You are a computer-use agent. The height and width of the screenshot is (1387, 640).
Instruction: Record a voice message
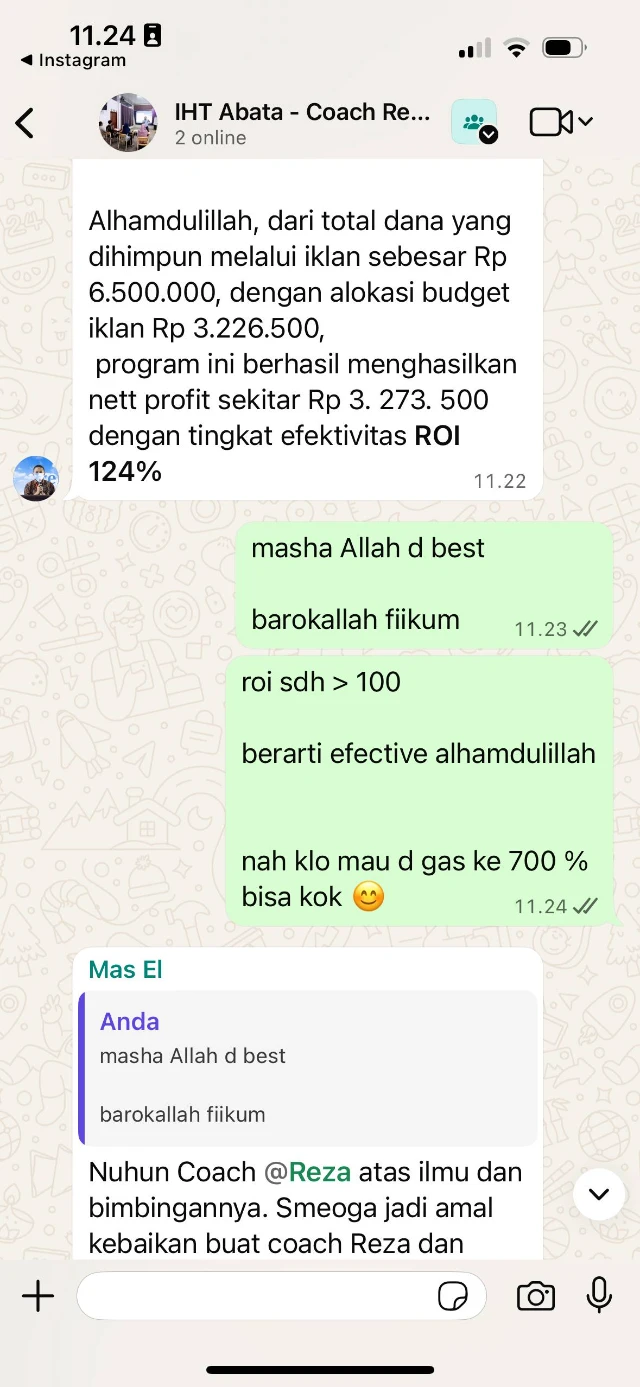[599, 1295]
